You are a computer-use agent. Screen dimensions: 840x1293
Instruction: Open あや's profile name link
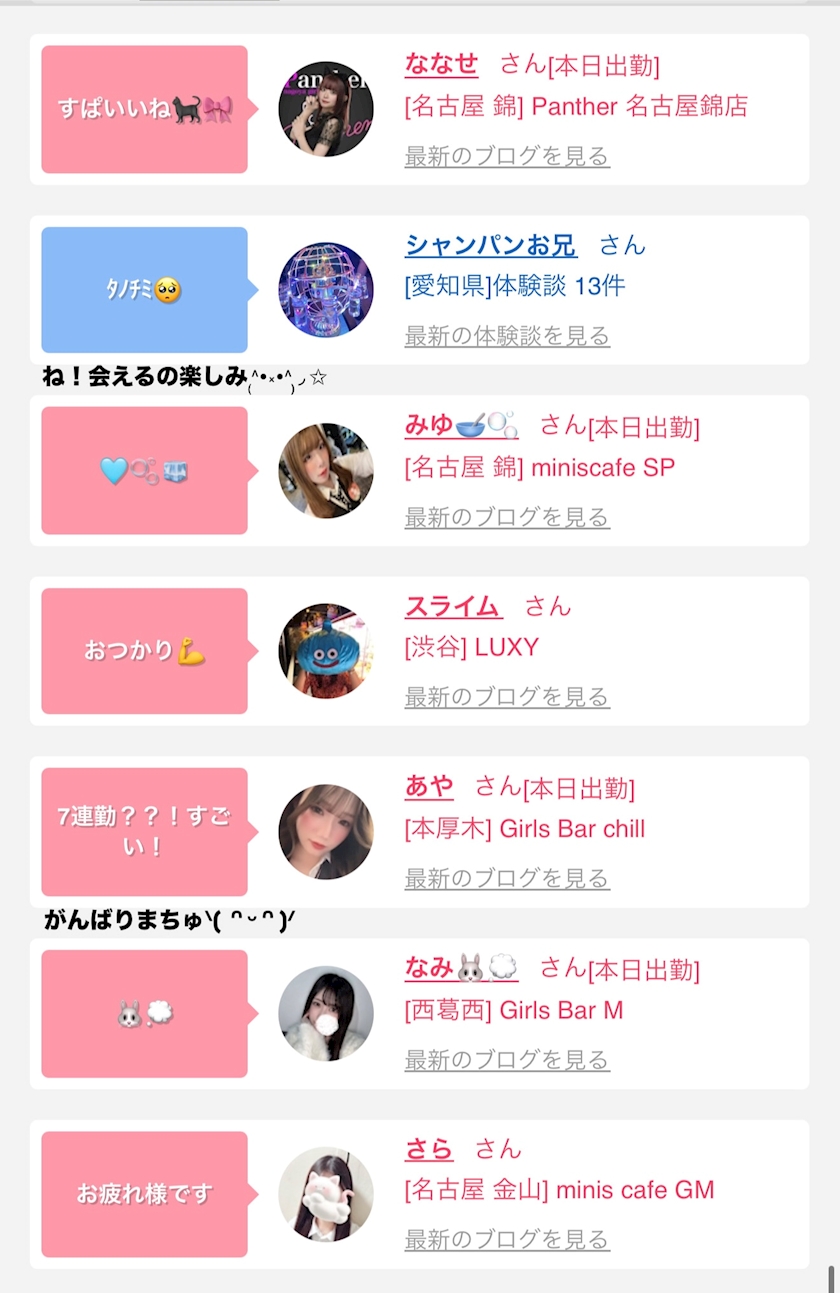(x=429, y=787)
